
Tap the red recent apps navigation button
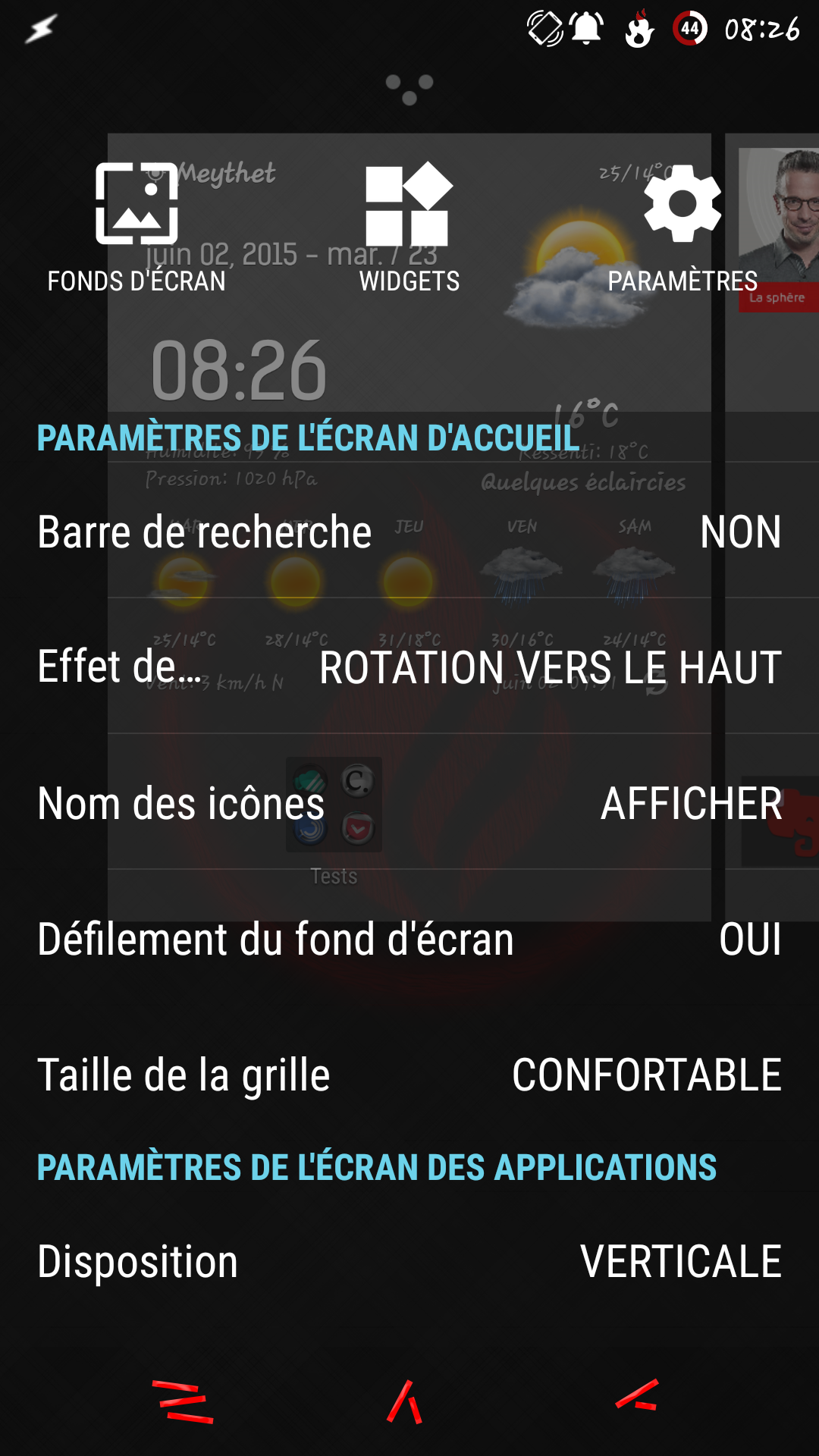[x=183, y=1401]
